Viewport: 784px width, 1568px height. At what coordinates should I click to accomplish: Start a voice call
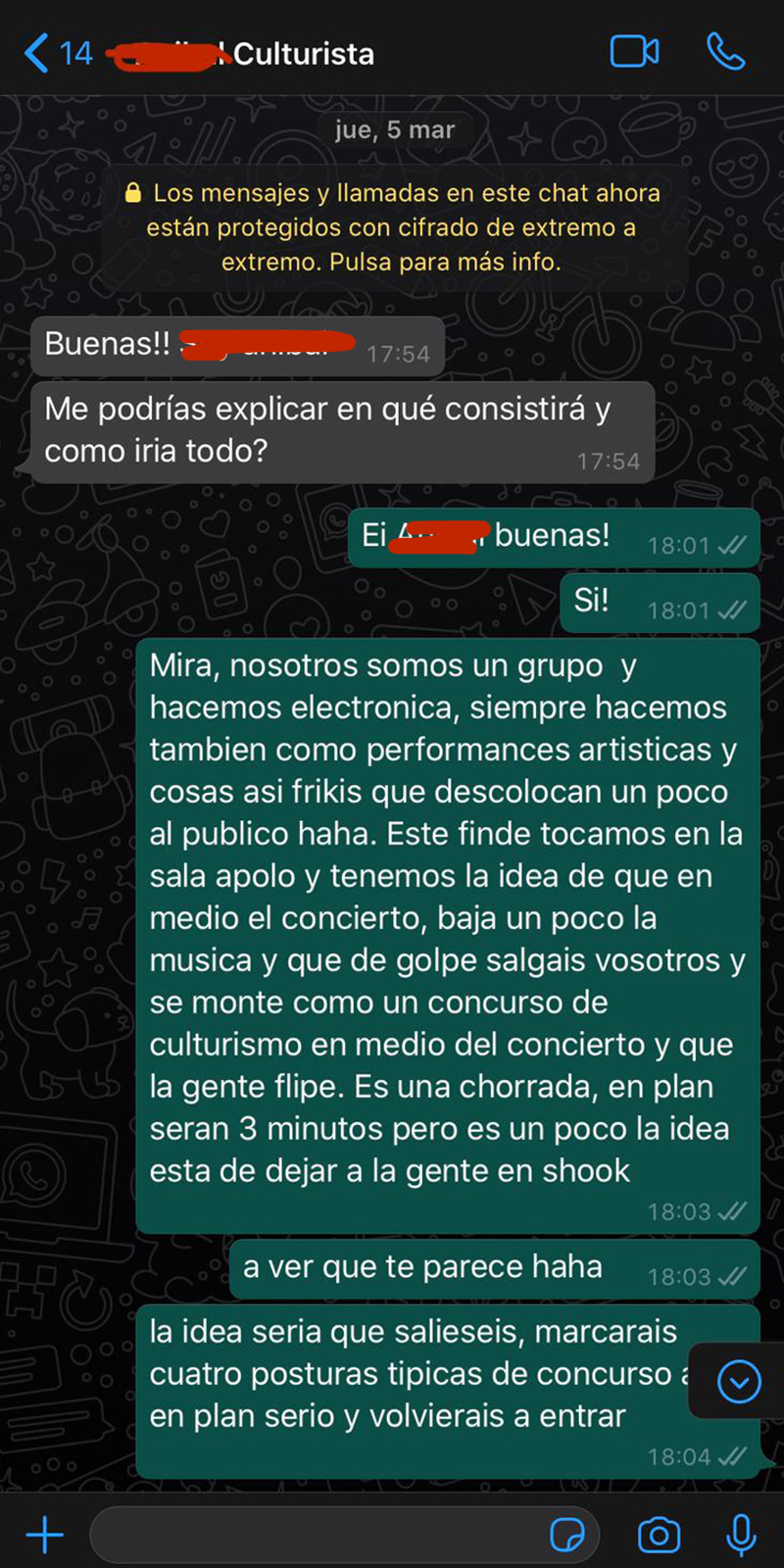725,52
